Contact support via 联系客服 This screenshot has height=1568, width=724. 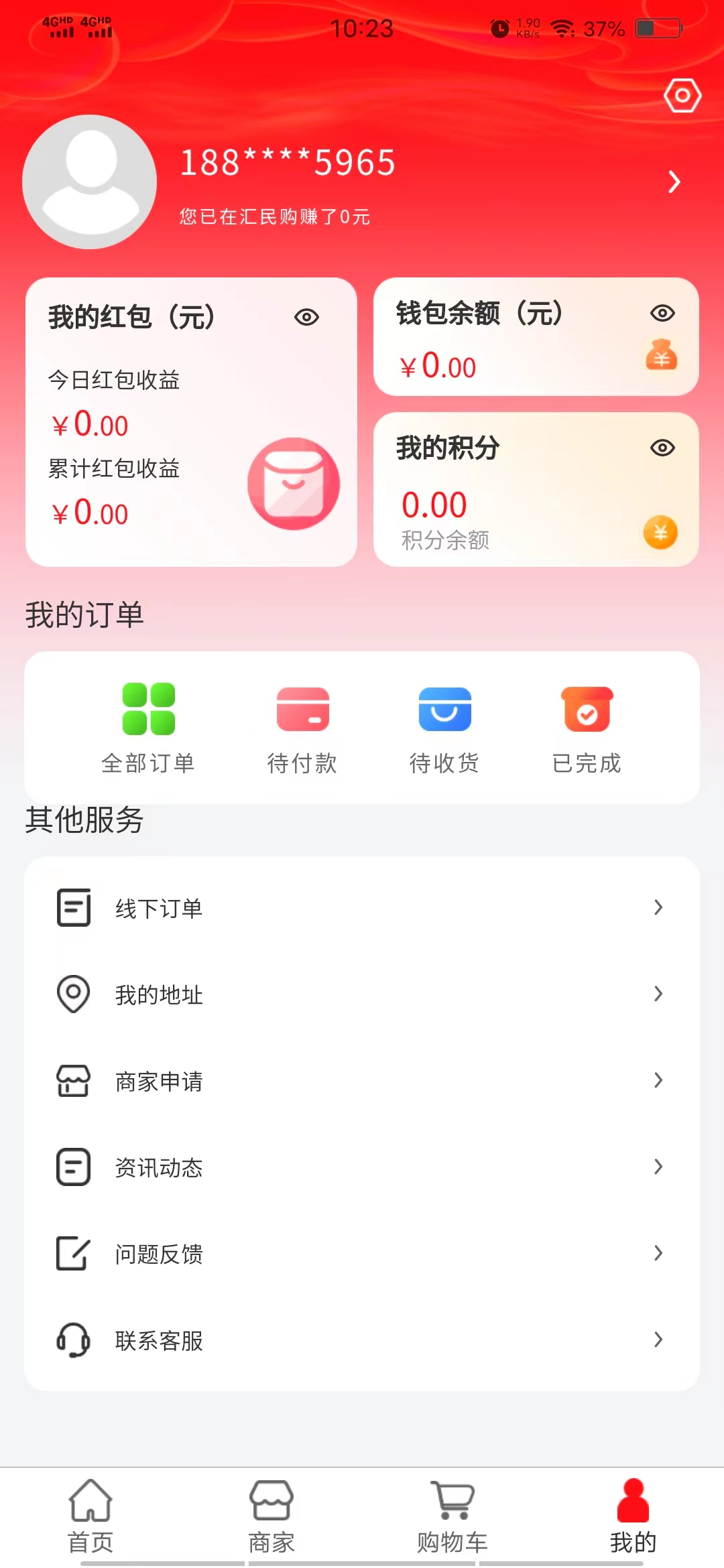tap(362, 1340)
